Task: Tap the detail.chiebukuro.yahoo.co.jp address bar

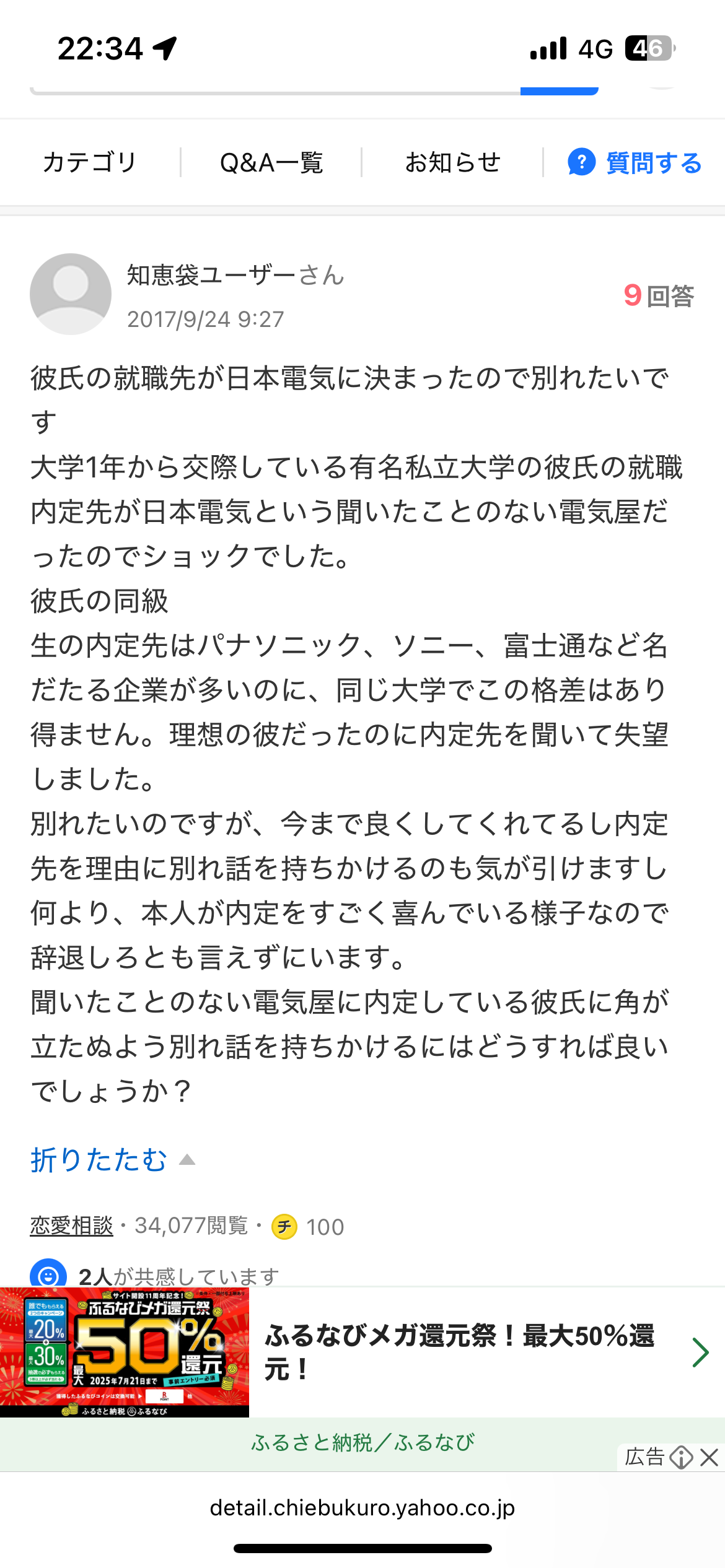Action: (362, 1507)
